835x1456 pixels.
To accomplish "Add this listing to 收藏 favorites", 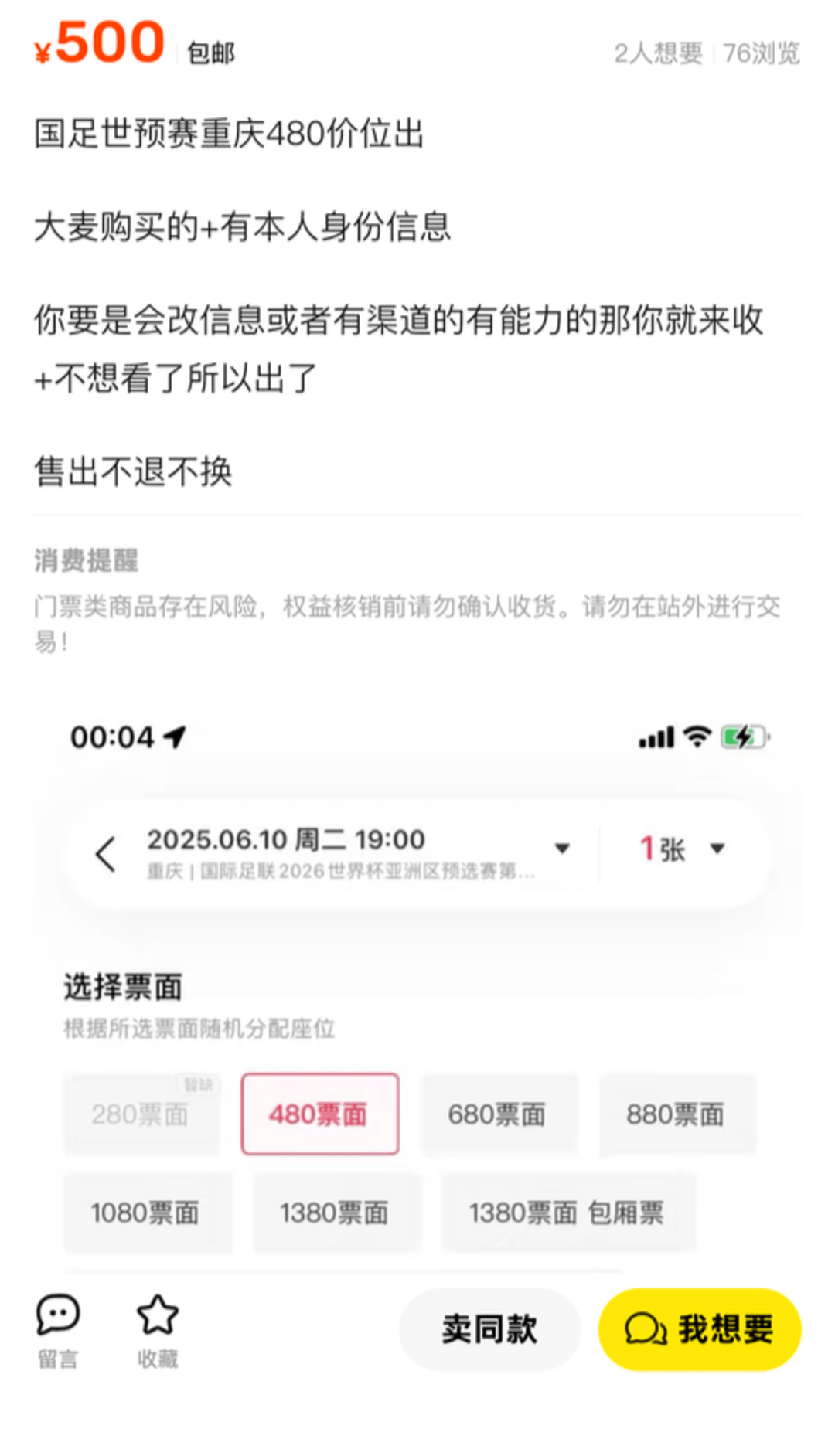I will tap(158, 1331).
